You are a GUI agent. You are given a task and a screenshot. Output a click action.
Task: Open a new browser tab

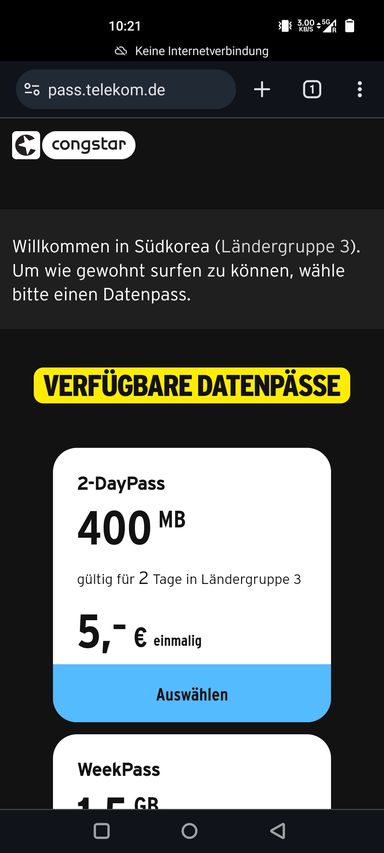pyautogui.click(x=262, y=90)
